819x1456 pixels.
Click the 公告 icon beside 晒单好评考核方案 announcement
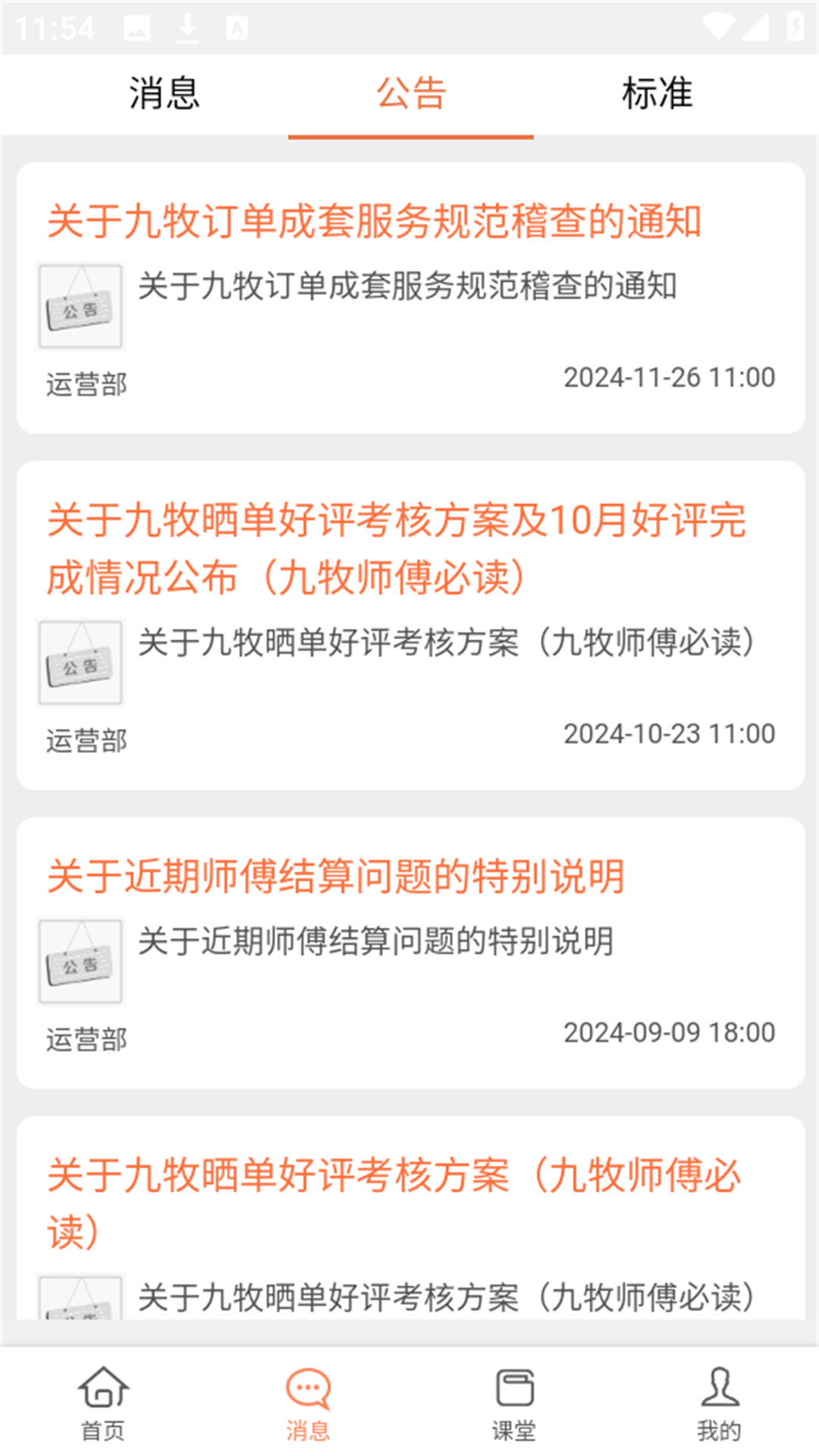[80, 662]
